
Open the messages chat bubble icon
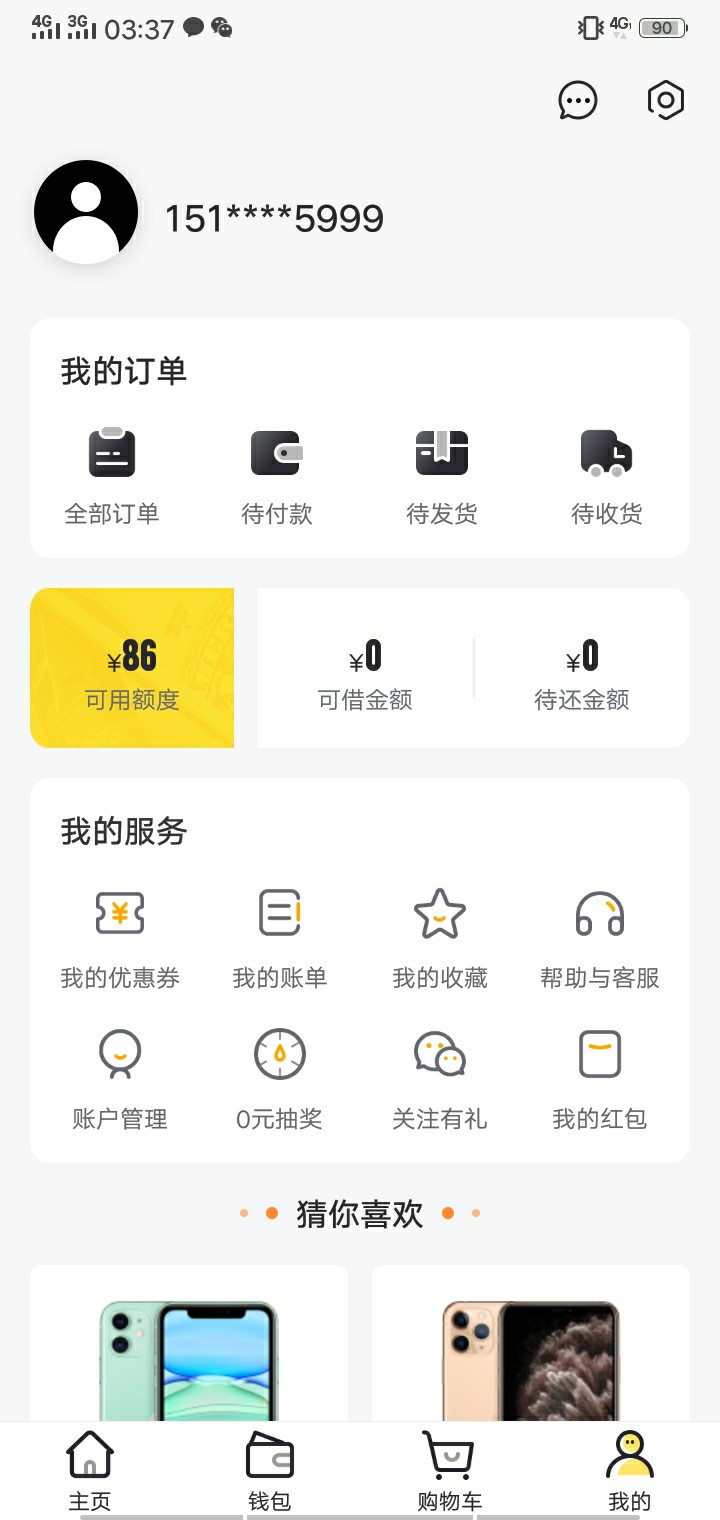click(x=578, y=101)
